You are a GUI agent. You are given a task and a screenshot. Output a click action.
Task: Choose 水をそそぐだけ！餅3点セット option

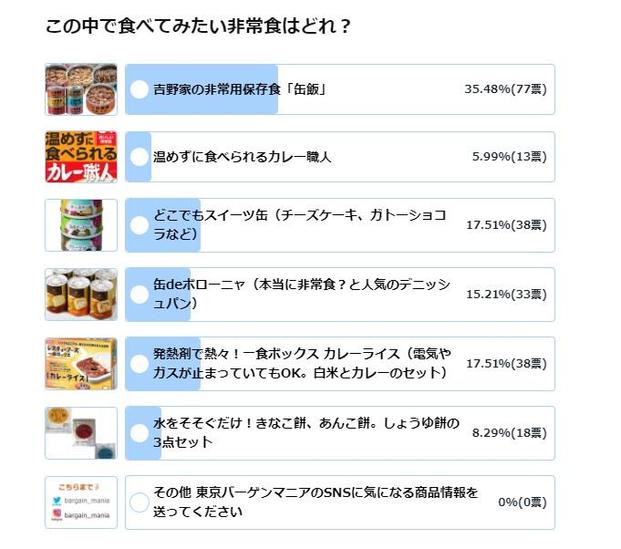tap(139, 432)
